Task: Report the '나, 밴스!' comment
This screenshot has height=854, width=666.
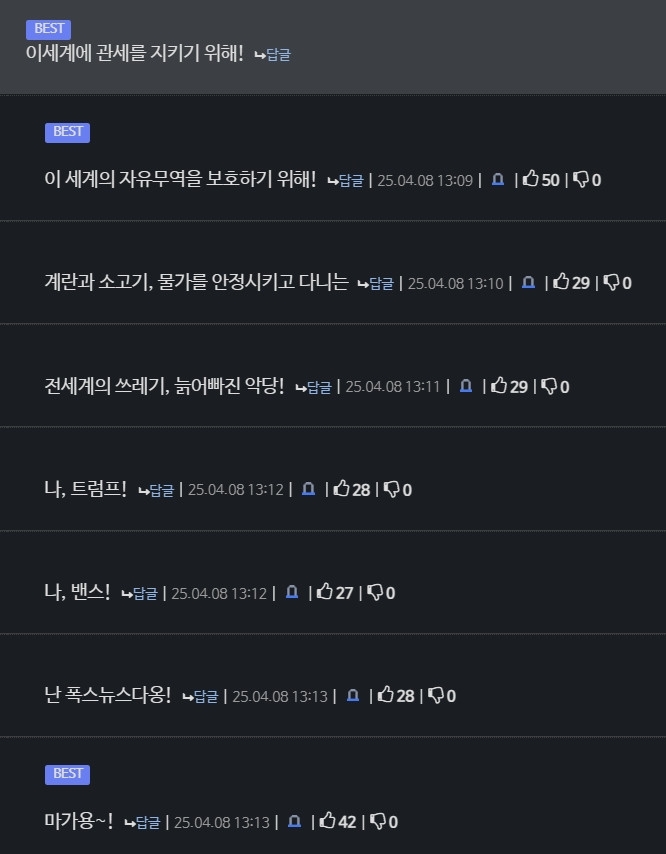Action: pyautogui.click(x=291, y=592)
